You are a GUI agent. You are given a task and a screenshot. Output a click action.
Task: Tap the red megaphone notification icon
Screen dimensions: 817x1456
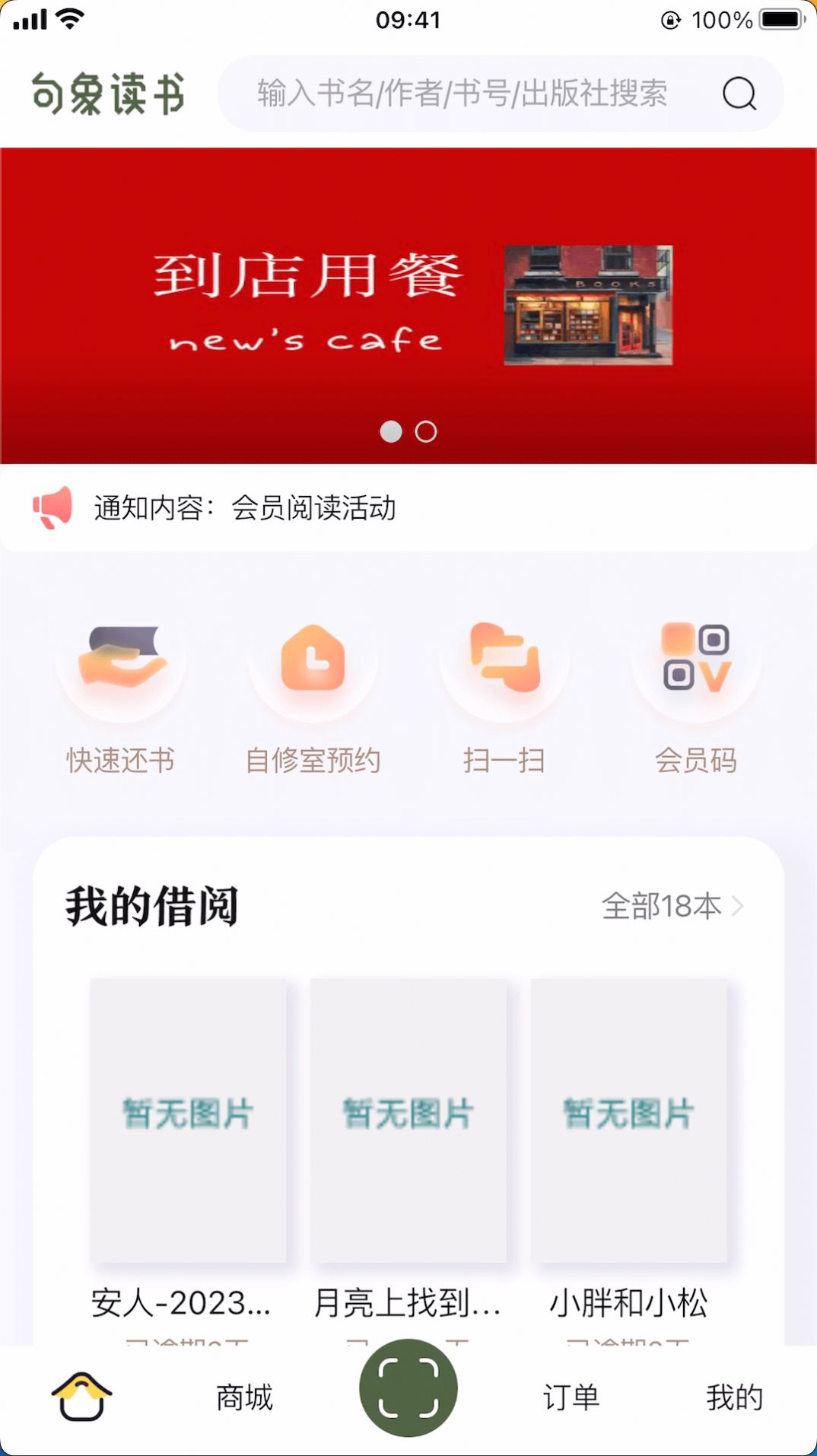(x=51, y=507)
